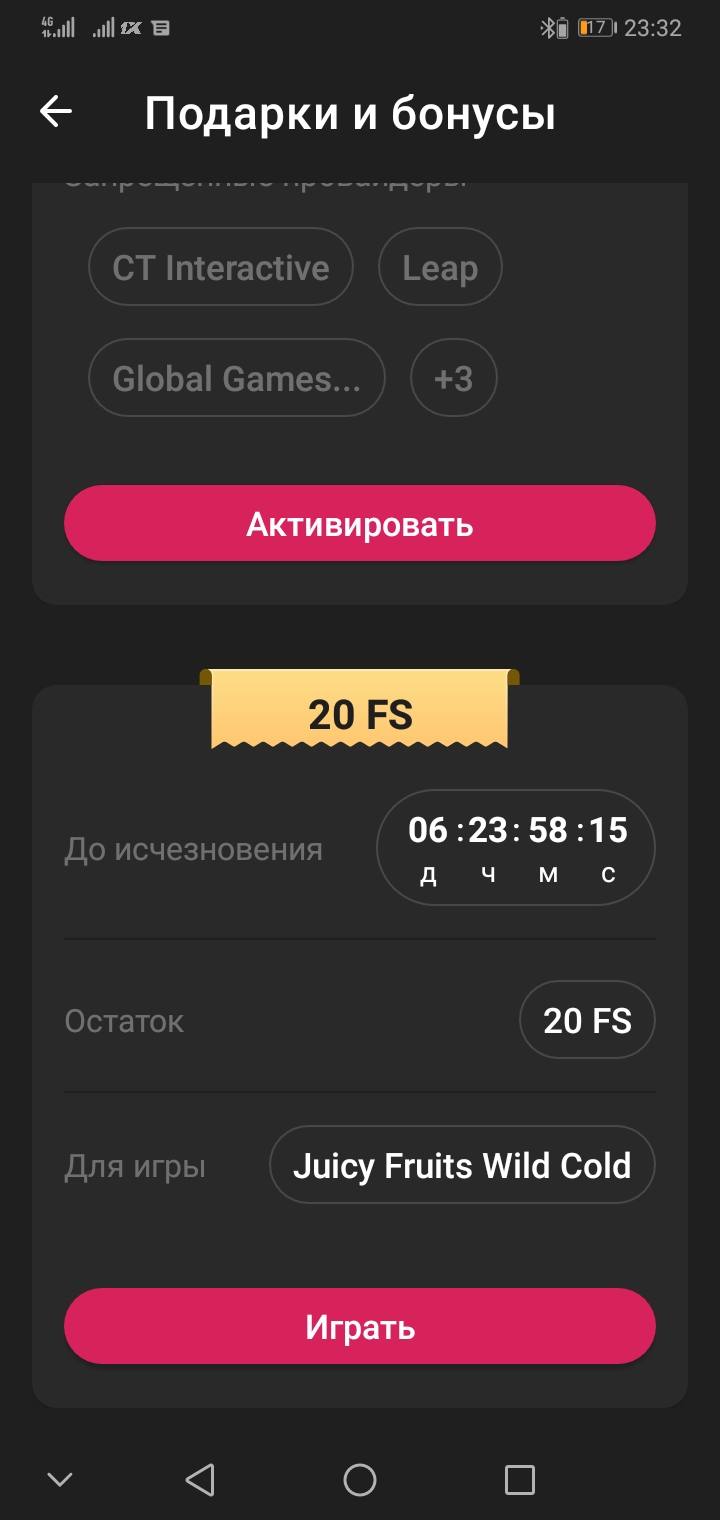Go back from Подарки и бонусы
Viewport: 720px width, 1520px height.
click(56, 112)
